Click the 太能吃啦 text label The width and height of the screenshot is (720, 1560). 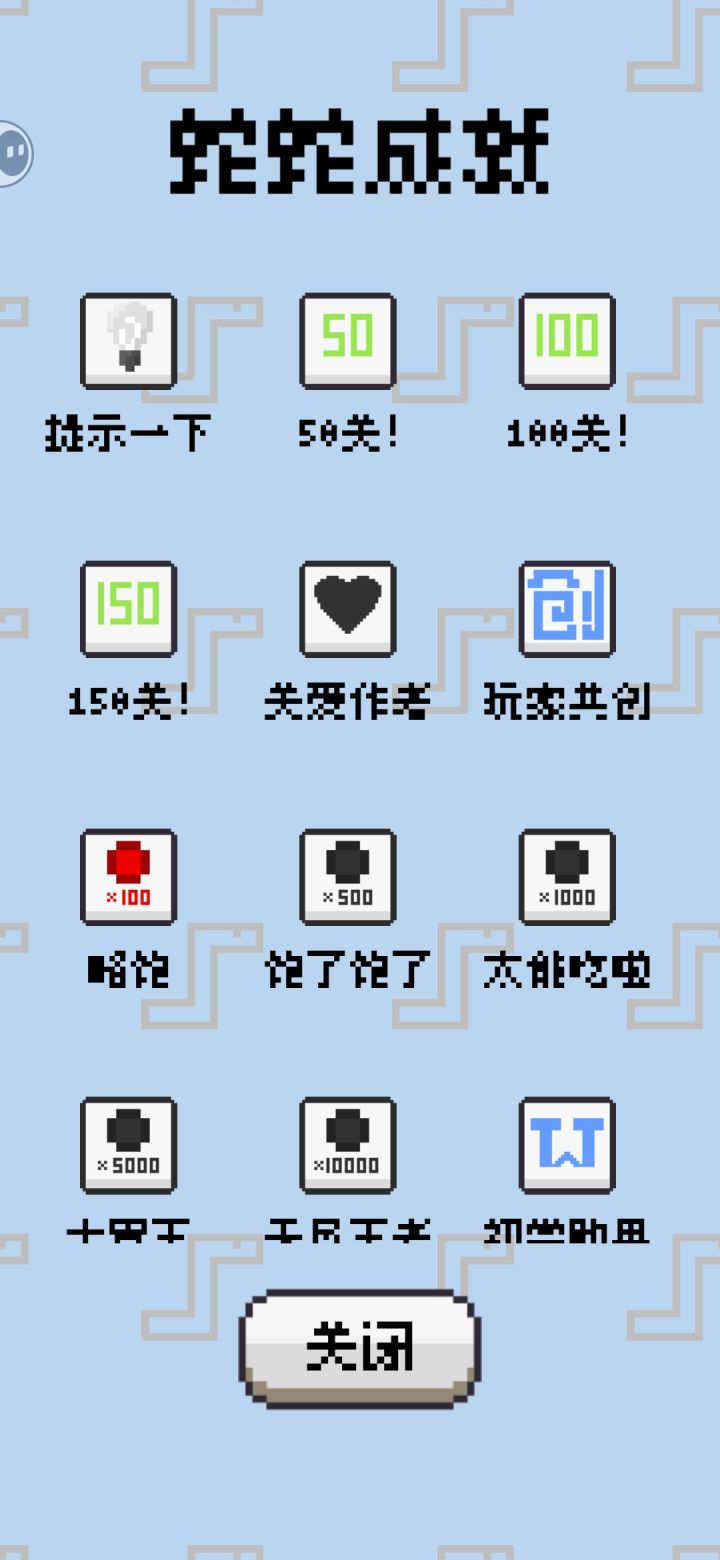(x=566, y=968)
